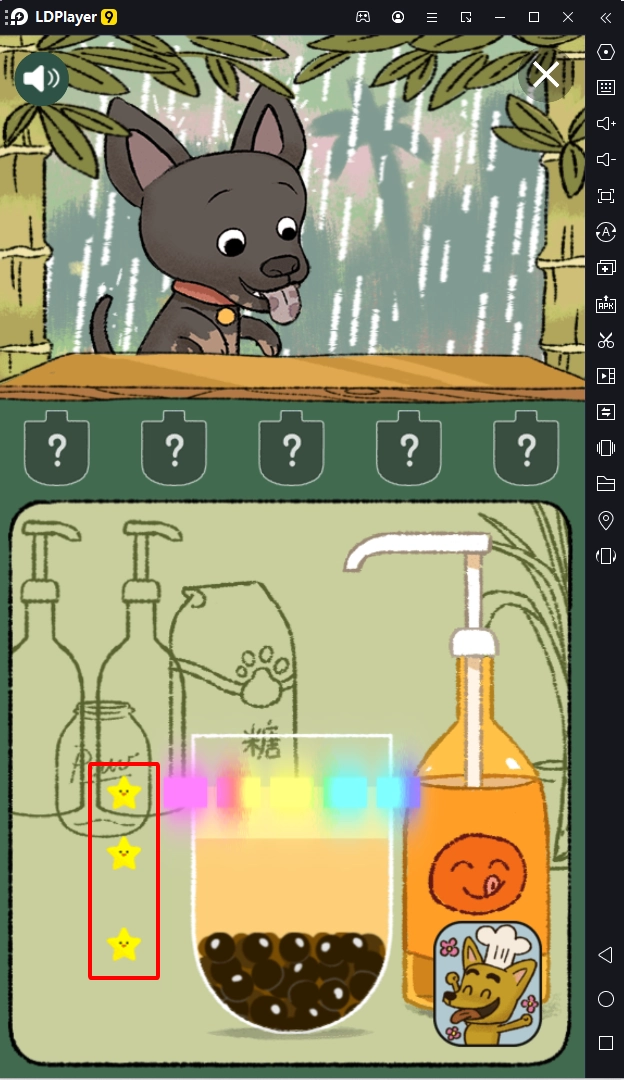The image size is (624, 1080).
Task: Open keyboard mapping settings
Action: [x=605, y=87]
